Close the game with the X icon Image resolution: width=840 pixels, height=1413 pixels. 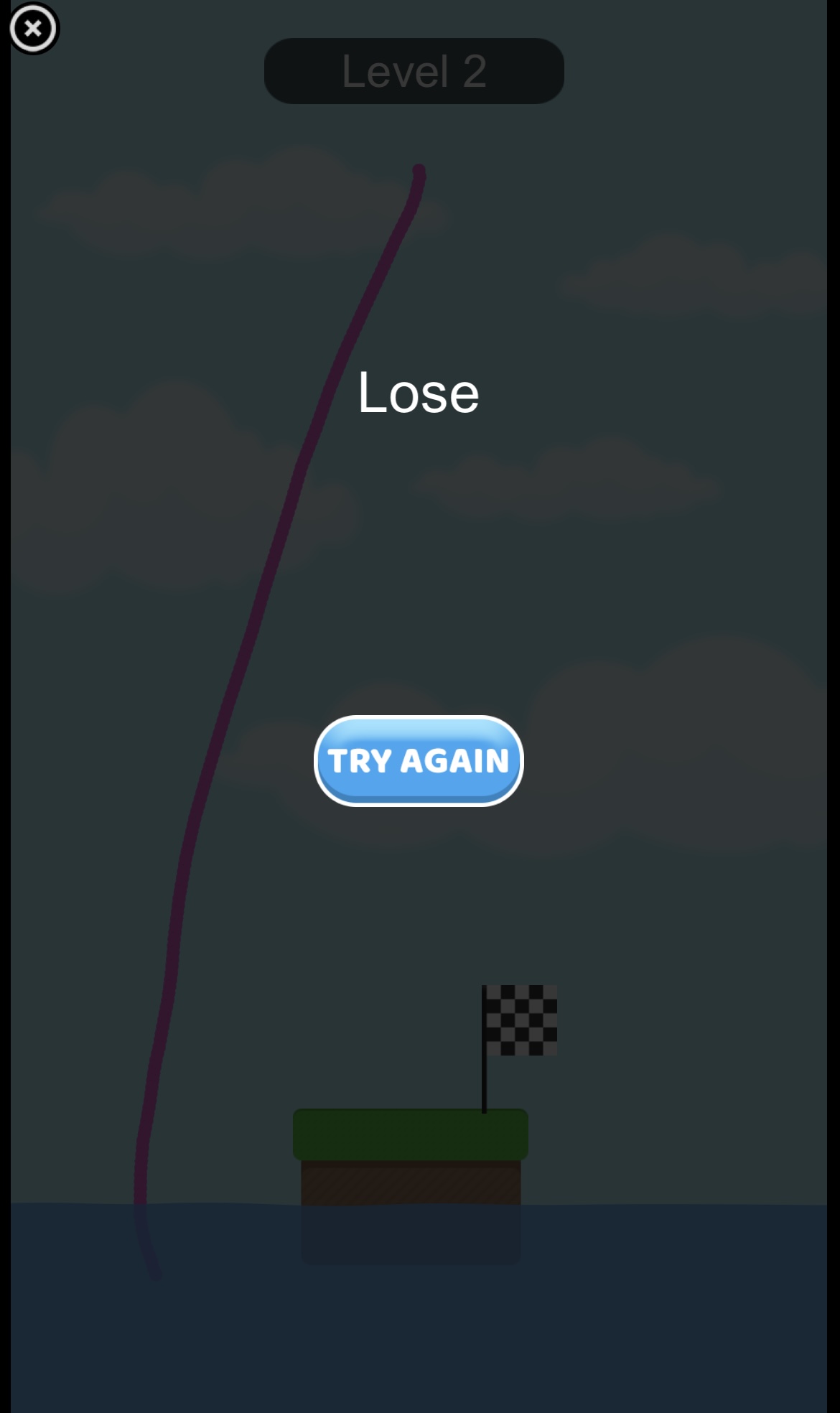(x=33, y=29)
